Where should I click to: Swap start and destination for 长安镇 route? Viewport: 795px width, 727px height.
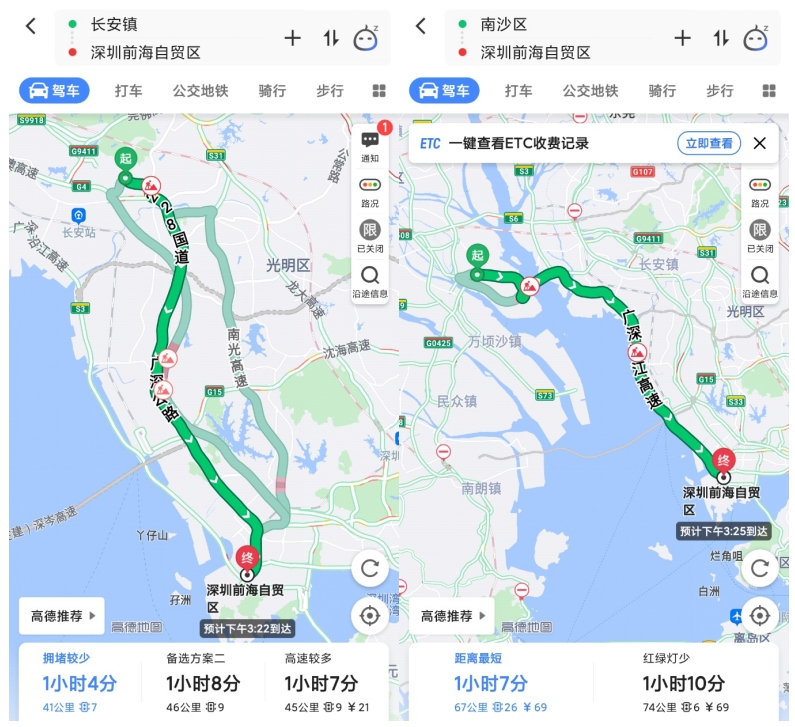(x=331, y=38)
